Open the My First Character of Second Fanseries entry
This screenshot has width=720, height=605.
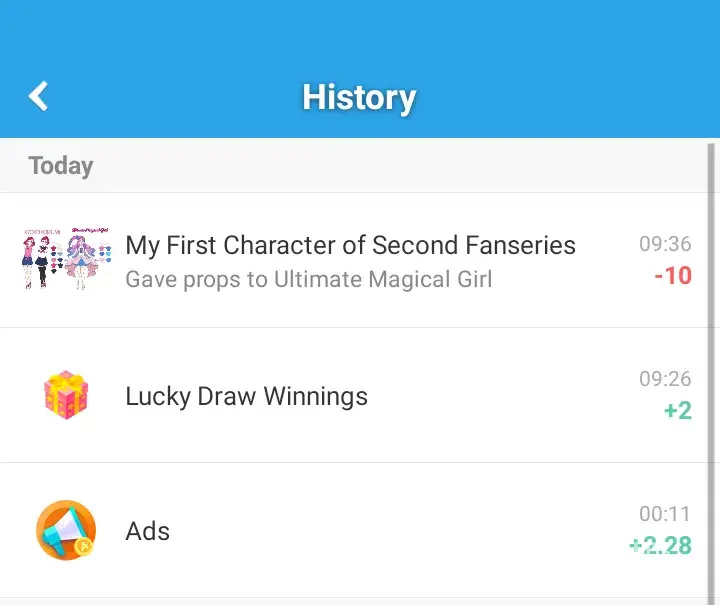(x=350, y=260)
